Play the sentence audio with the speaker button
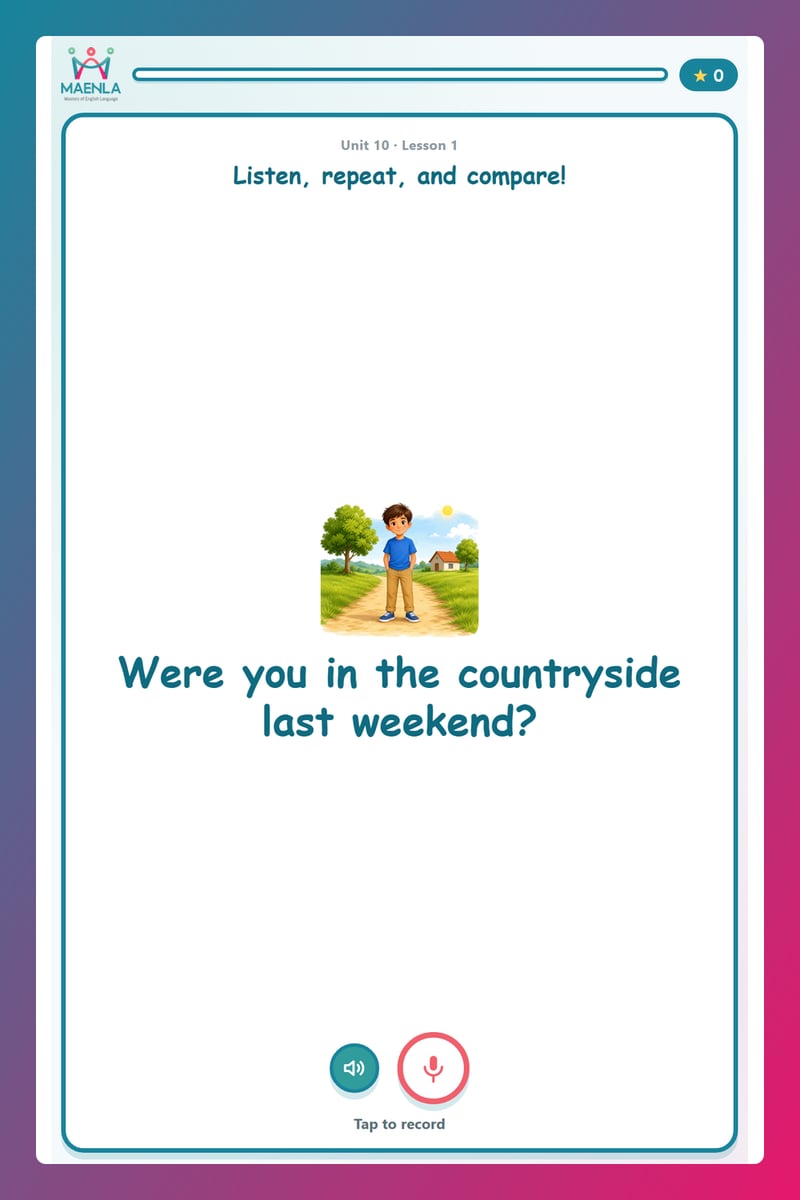Screen dimensions: 800x1200 click(354, 1068)
